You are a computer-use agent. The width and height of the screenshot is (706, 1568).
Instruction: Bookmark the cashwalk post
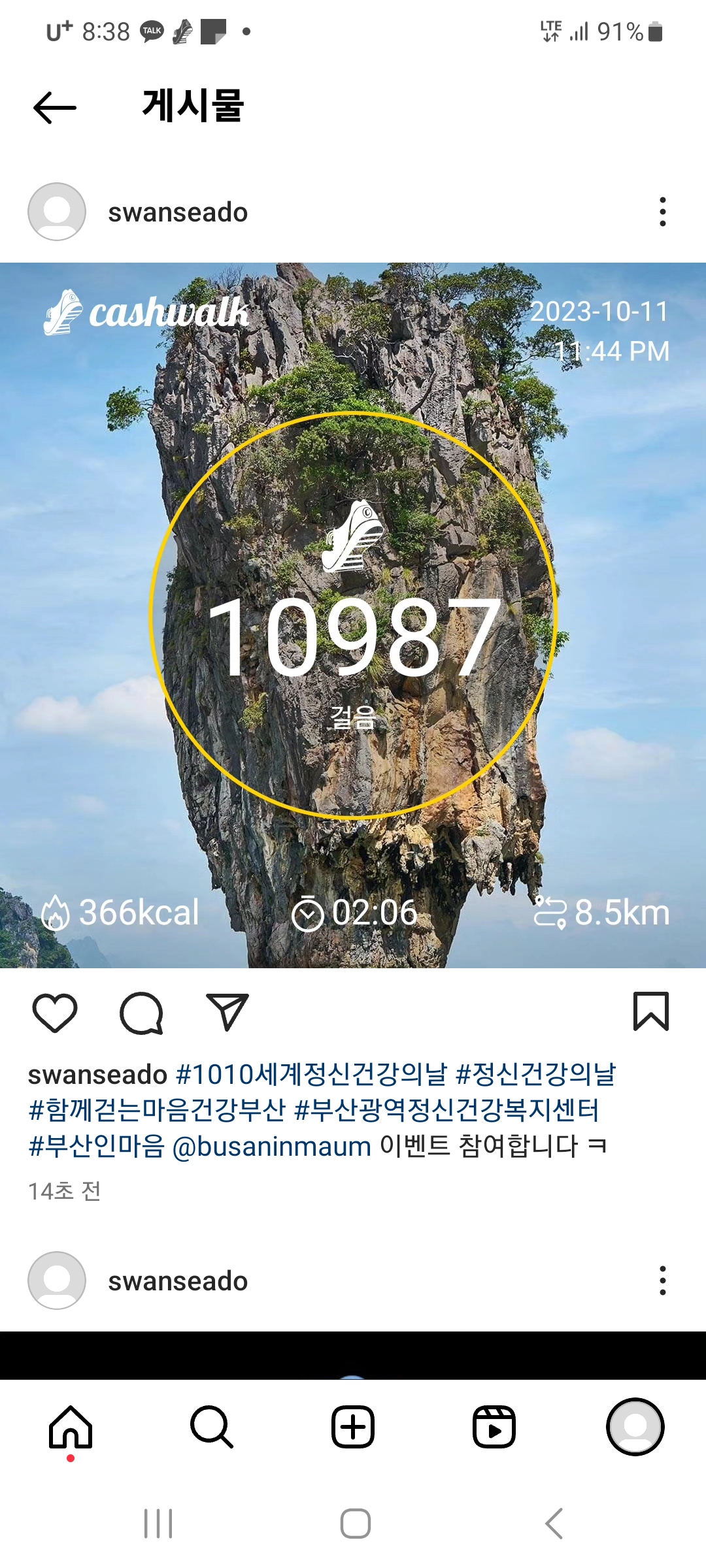(650, 1011)
